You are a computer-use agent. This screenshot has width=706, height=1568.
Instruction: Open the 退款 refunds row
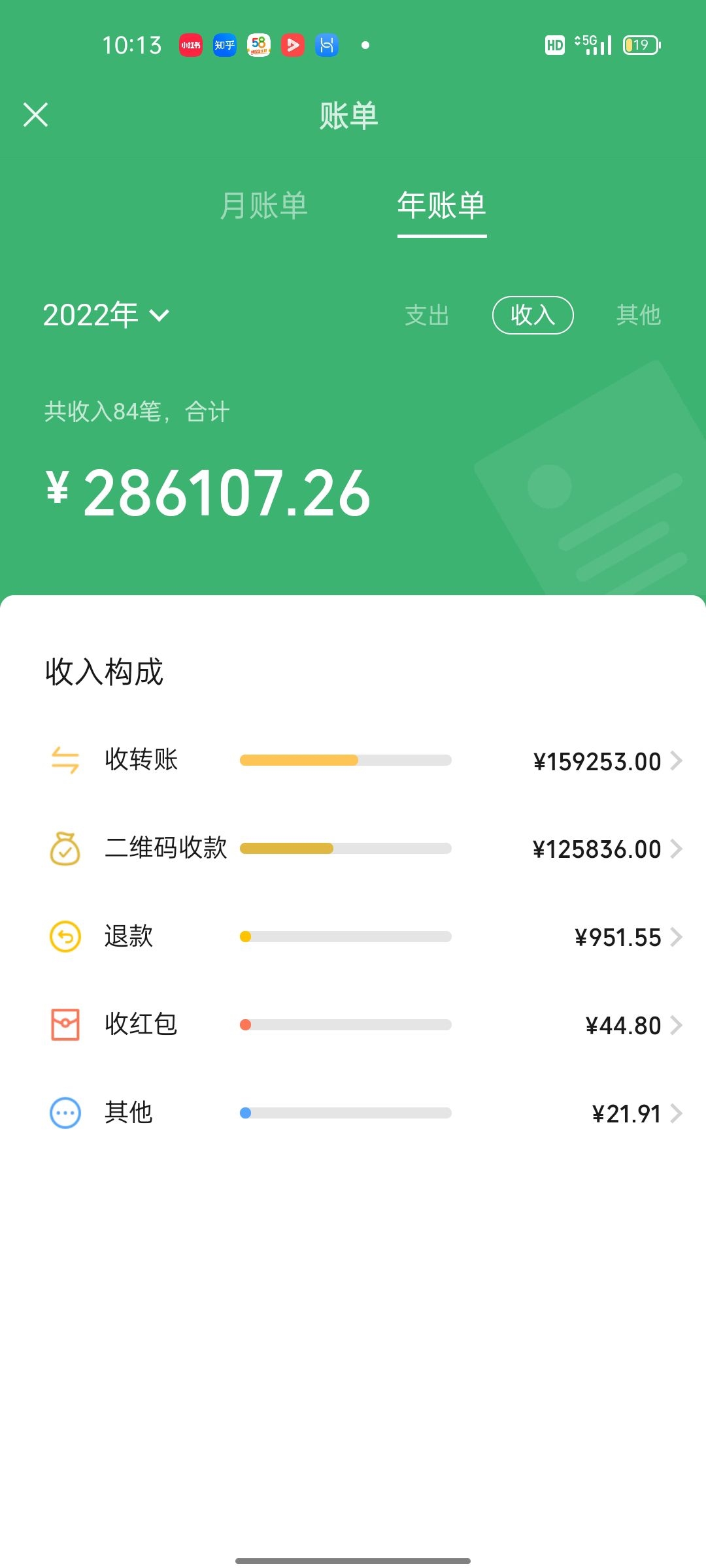353,937
